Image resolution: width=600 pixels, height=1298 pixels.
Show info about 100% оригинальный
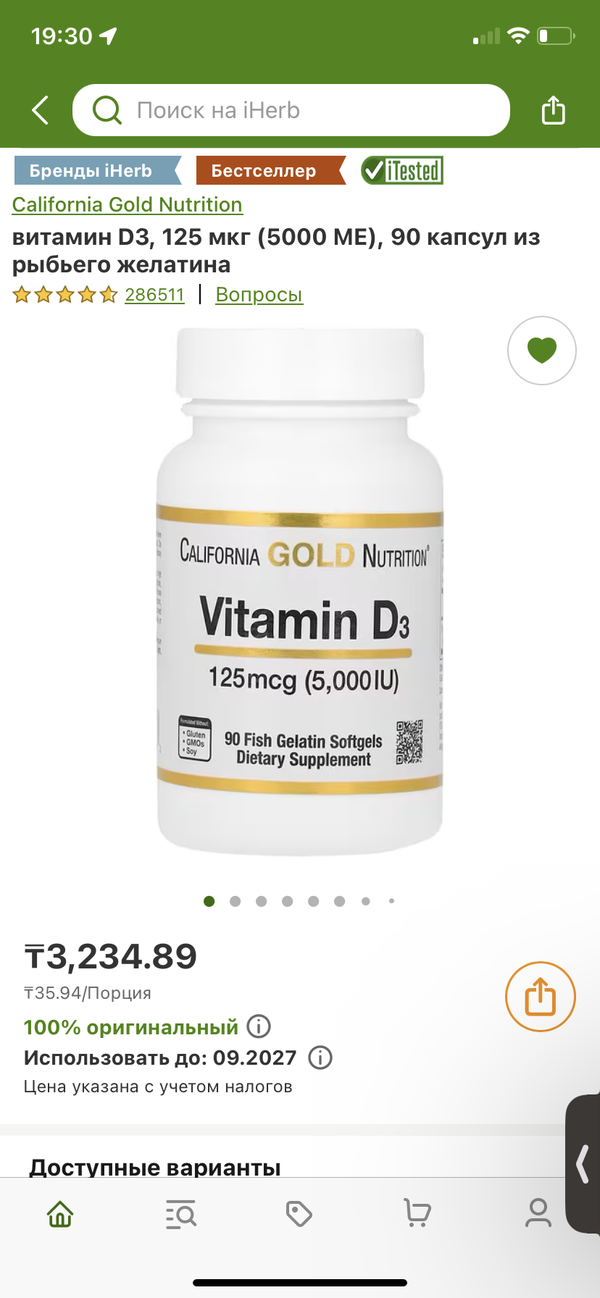click(258, 1027)
